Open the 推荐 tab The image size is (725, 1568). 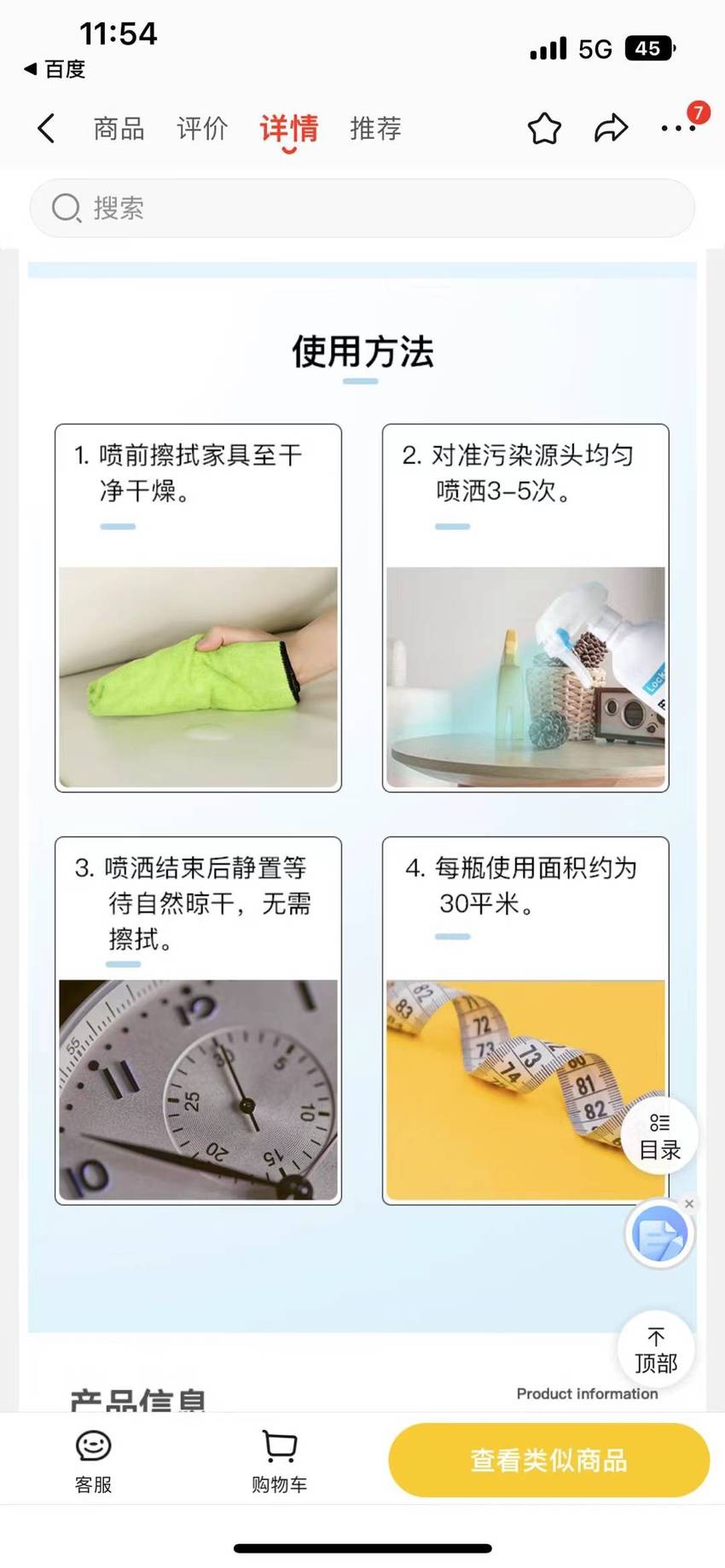pos(375,129)
